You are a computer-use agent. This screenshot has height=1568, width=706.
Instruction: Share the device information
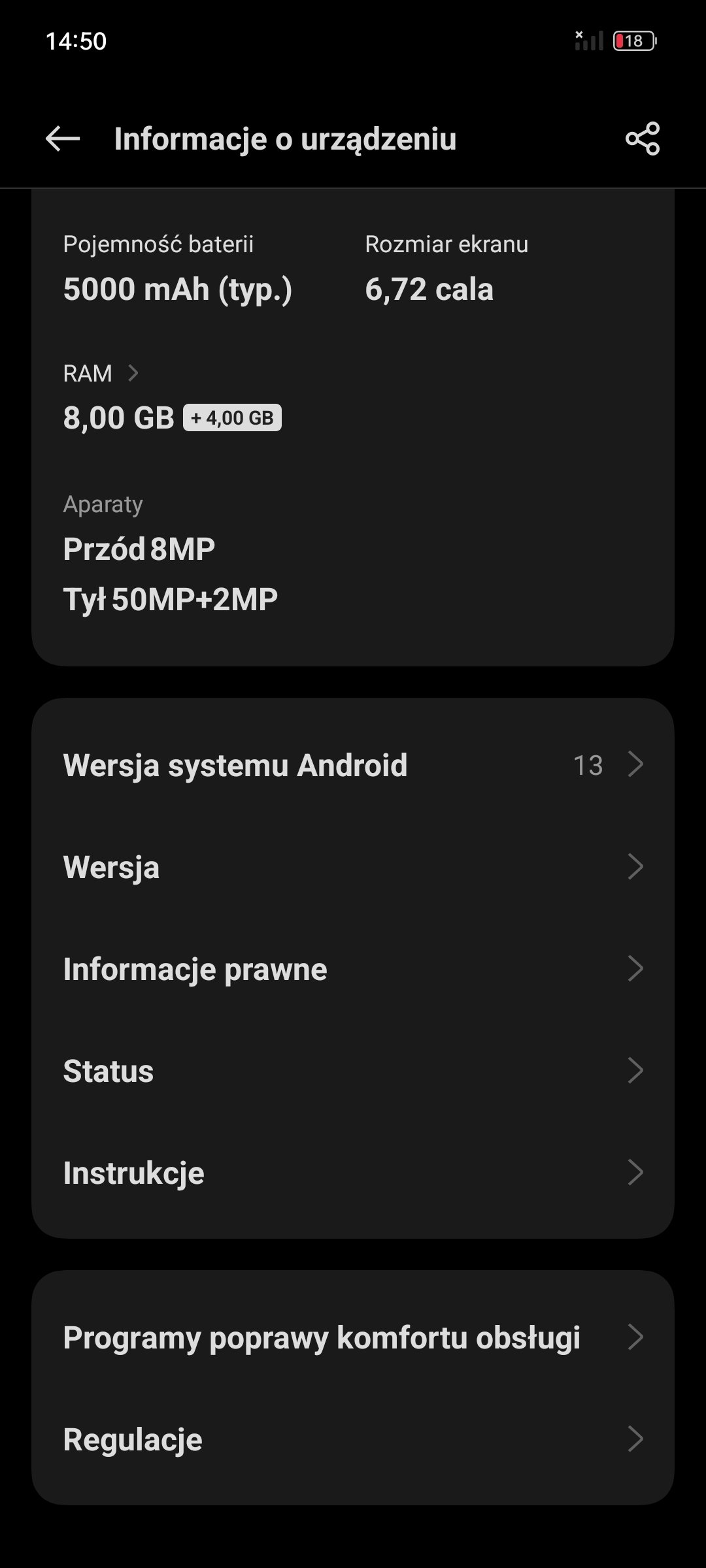coord(643,139)
